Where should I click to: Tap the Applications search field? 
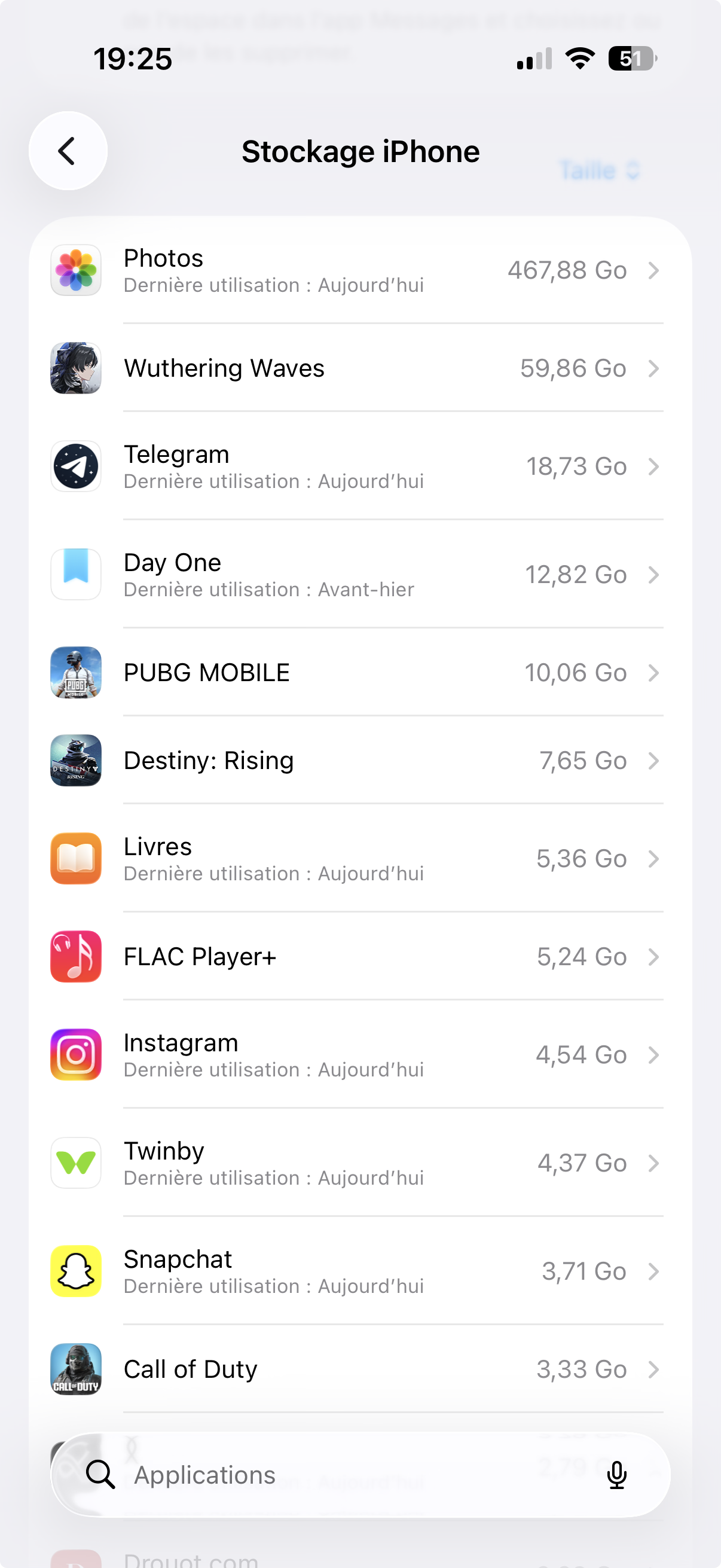coord(341,1475)
